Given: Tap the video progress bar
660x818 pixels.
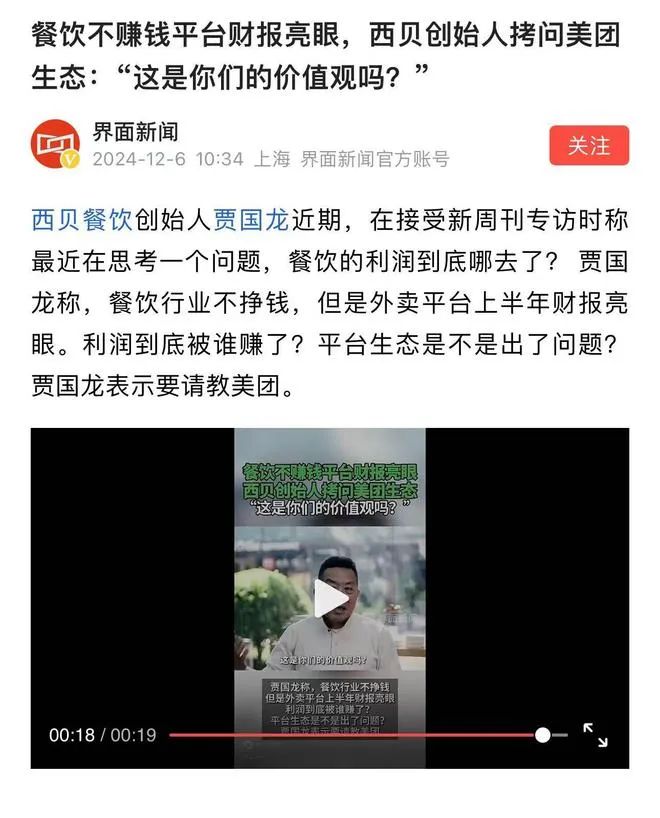Looking at the screenshot, I should [x=350, y=735].
